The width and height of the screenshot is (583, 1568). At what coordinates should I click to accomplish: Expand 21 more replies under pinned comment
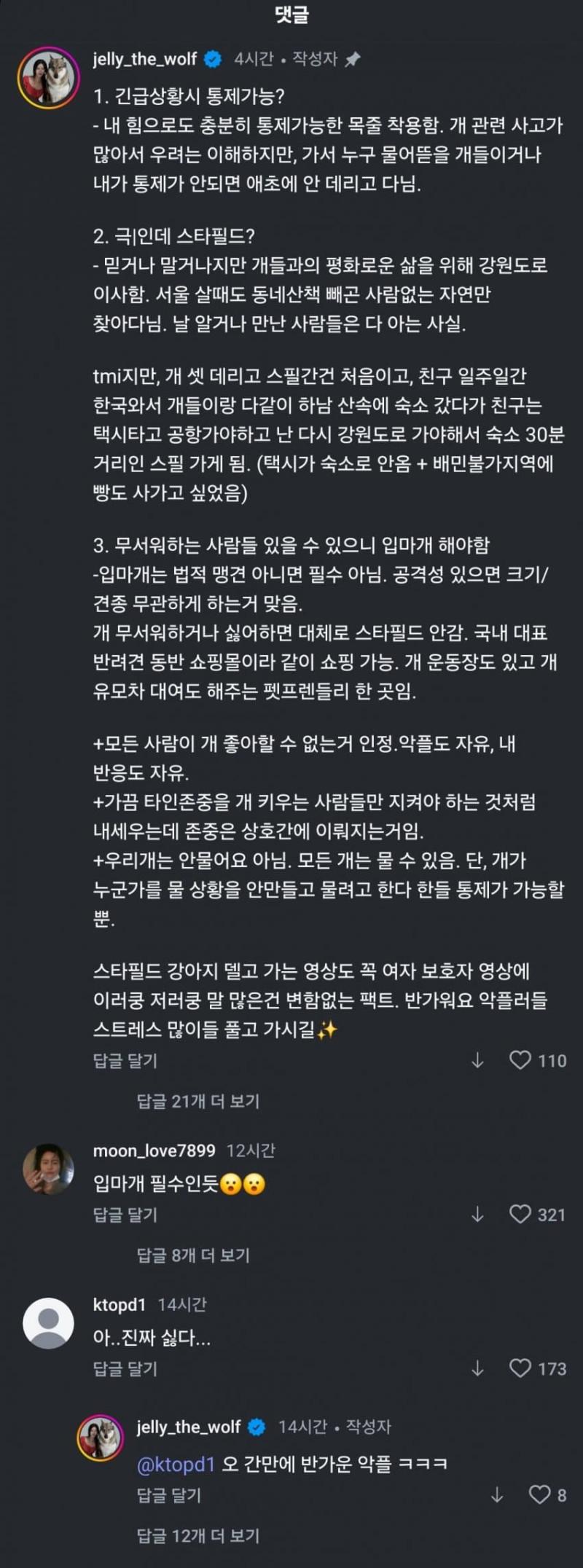pos(198,1101)
